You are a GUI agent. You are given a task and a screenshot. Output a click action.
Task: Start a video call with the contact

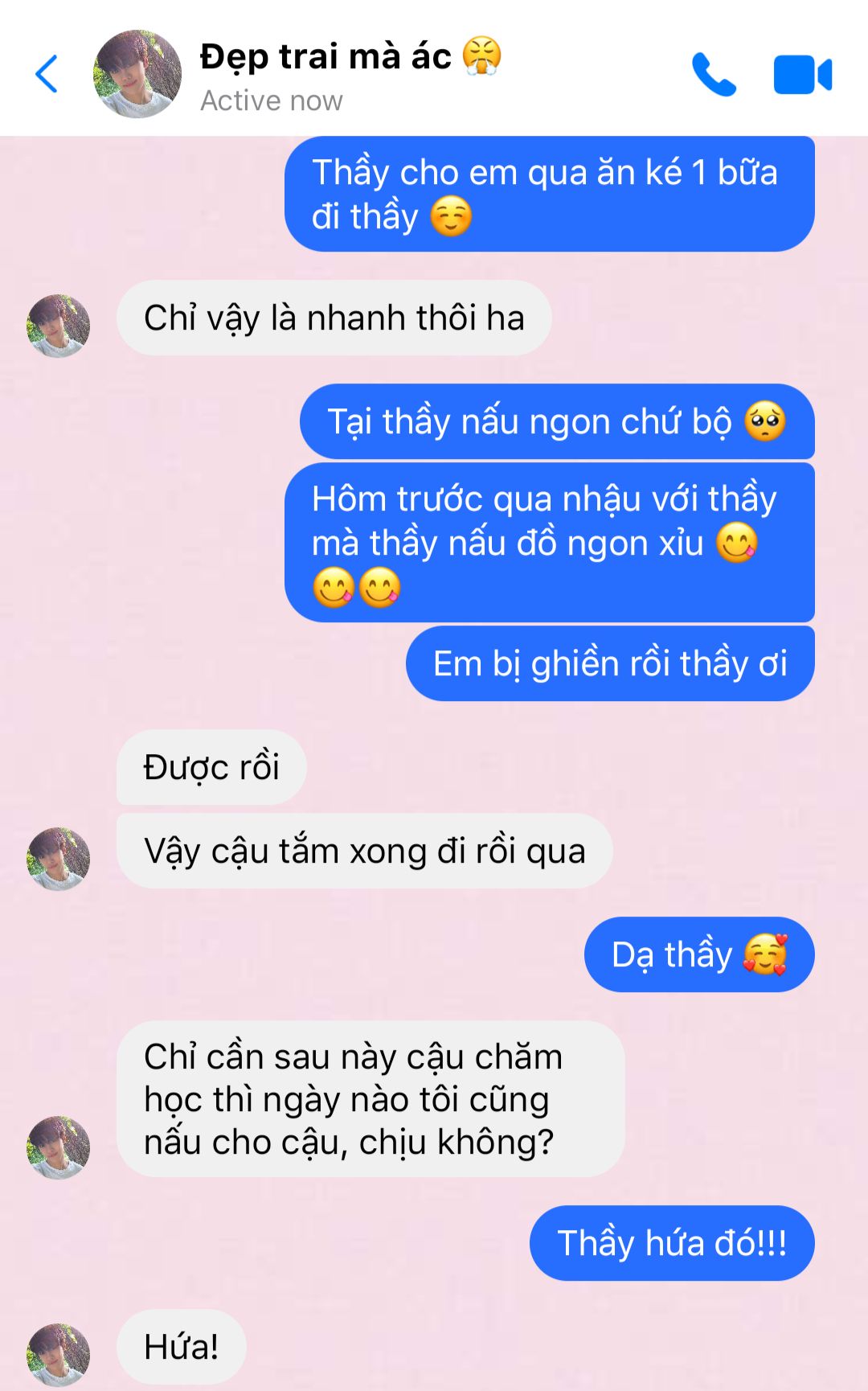click(x=802, y=75)
